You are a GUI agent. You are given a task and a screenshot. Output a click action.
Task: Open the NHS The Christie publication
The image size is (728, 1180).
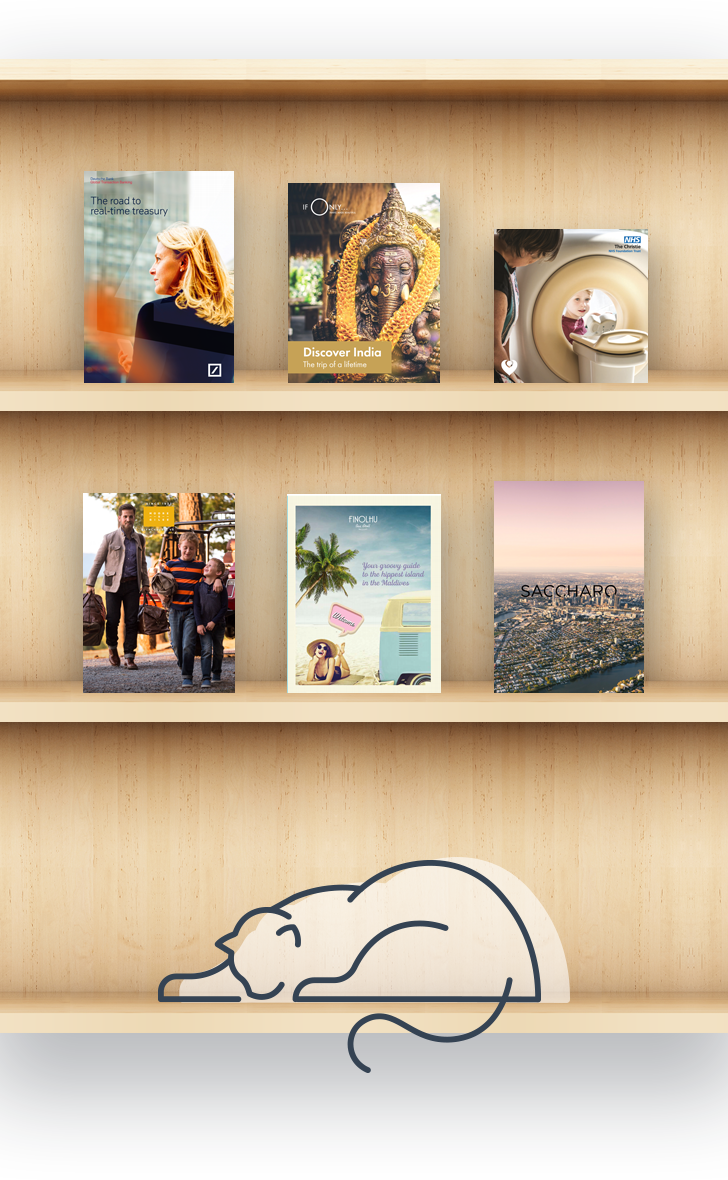coord(571,306)
